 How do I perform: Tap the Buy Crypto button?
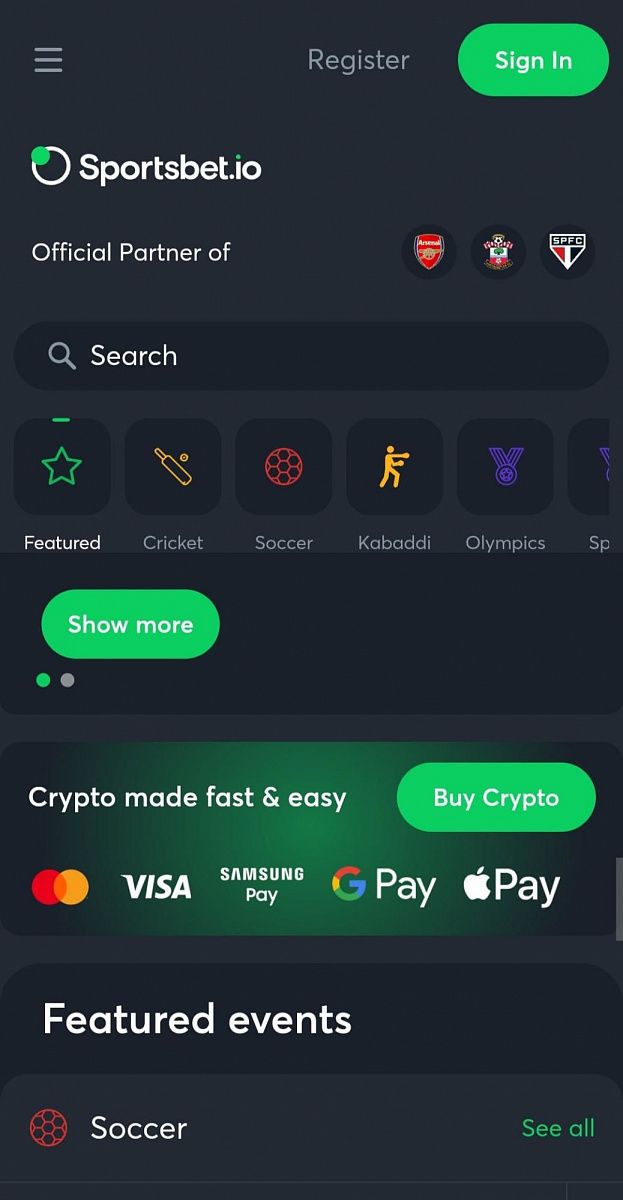point(496,797)
